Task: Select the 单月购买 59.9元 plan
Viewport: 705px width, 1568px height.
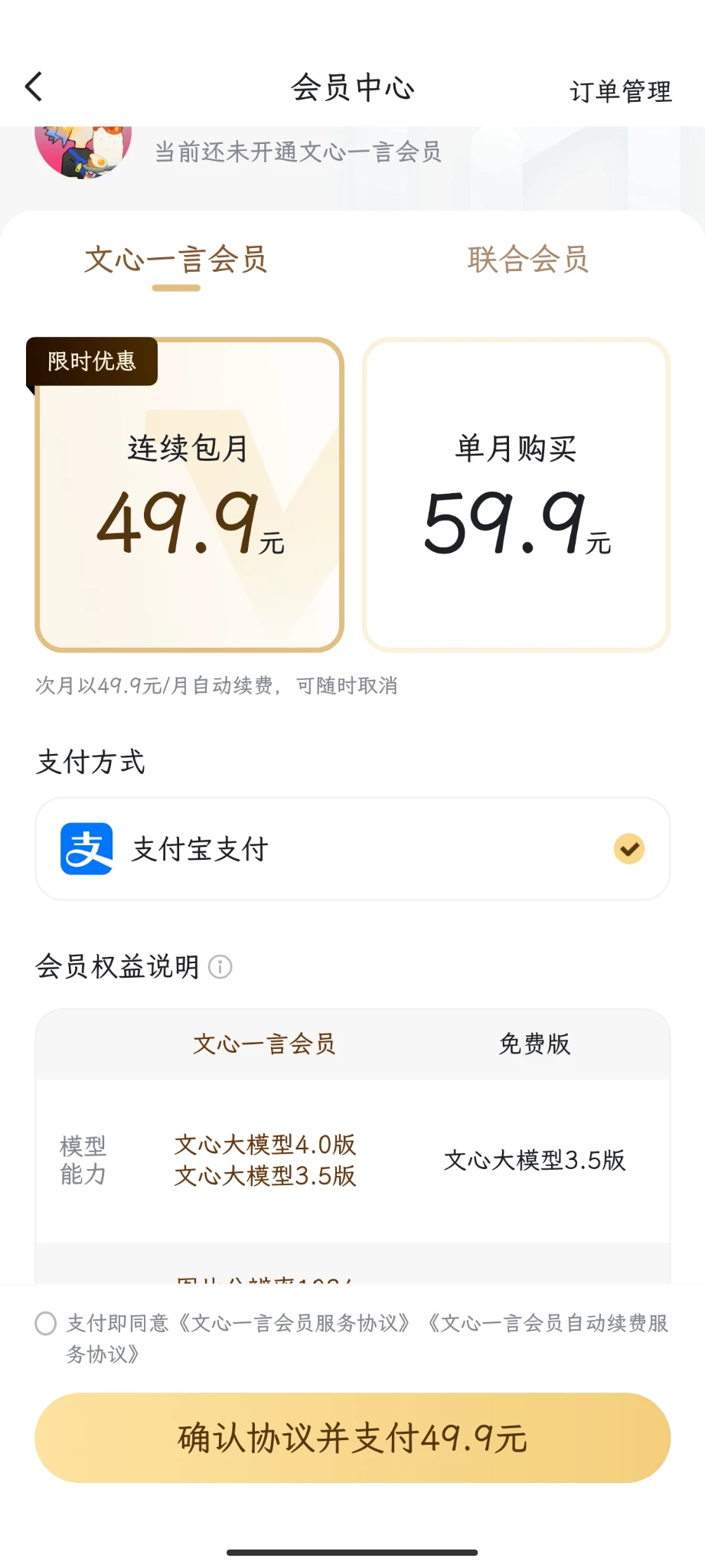Action: [x=517, y=495]
